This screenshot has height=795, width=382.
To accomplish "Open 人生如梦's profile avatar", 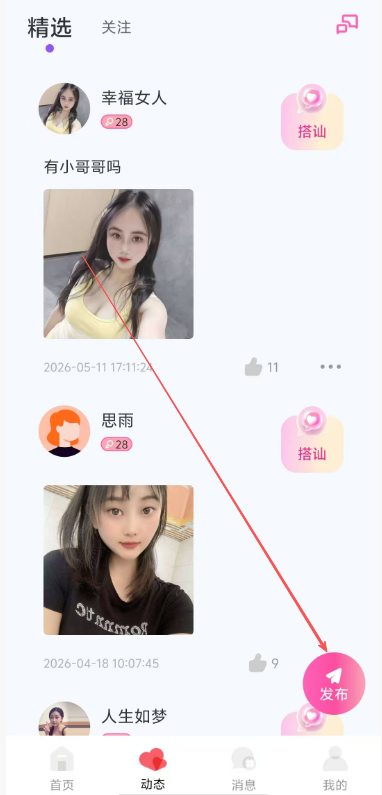I will [x=64, y=719].
